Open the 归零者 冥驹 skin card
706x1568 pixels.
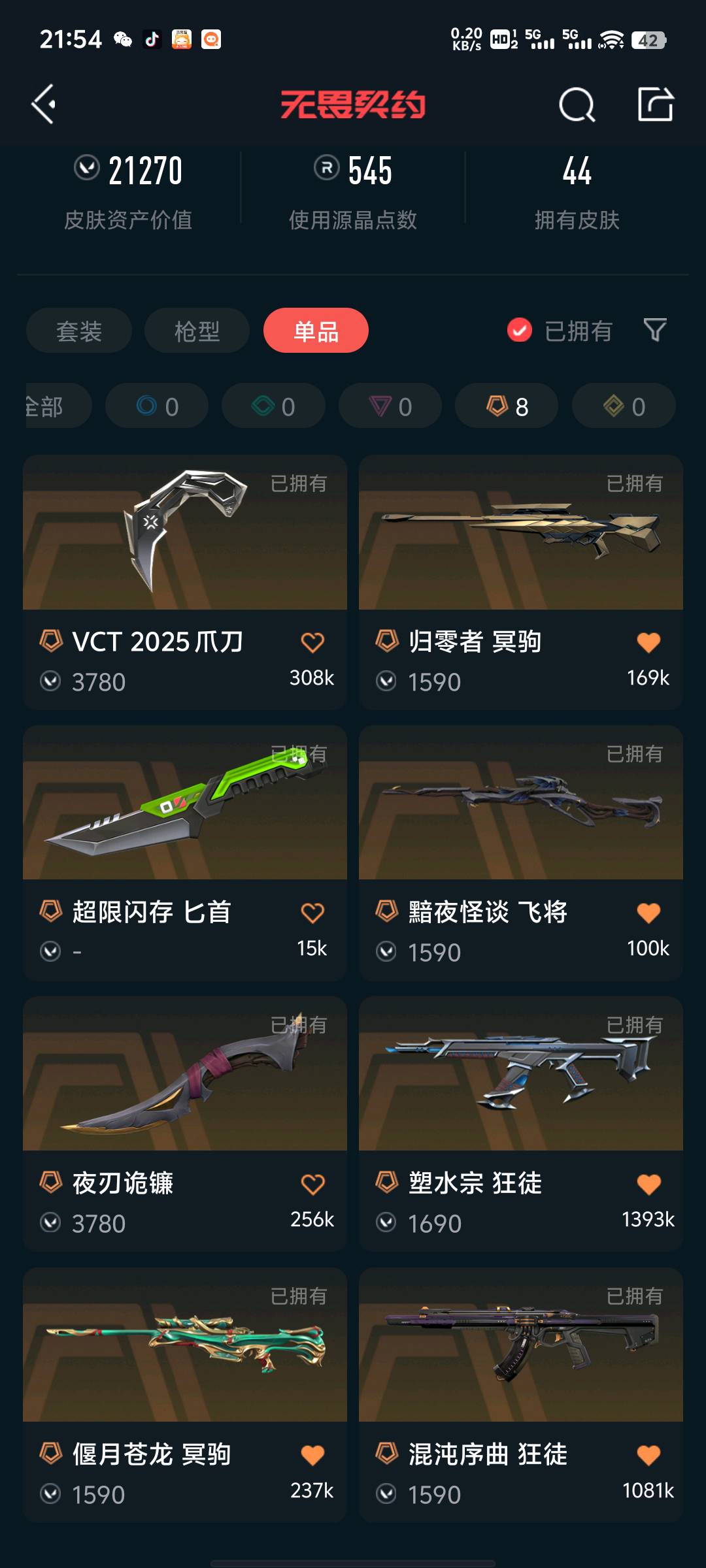(520, 533)
